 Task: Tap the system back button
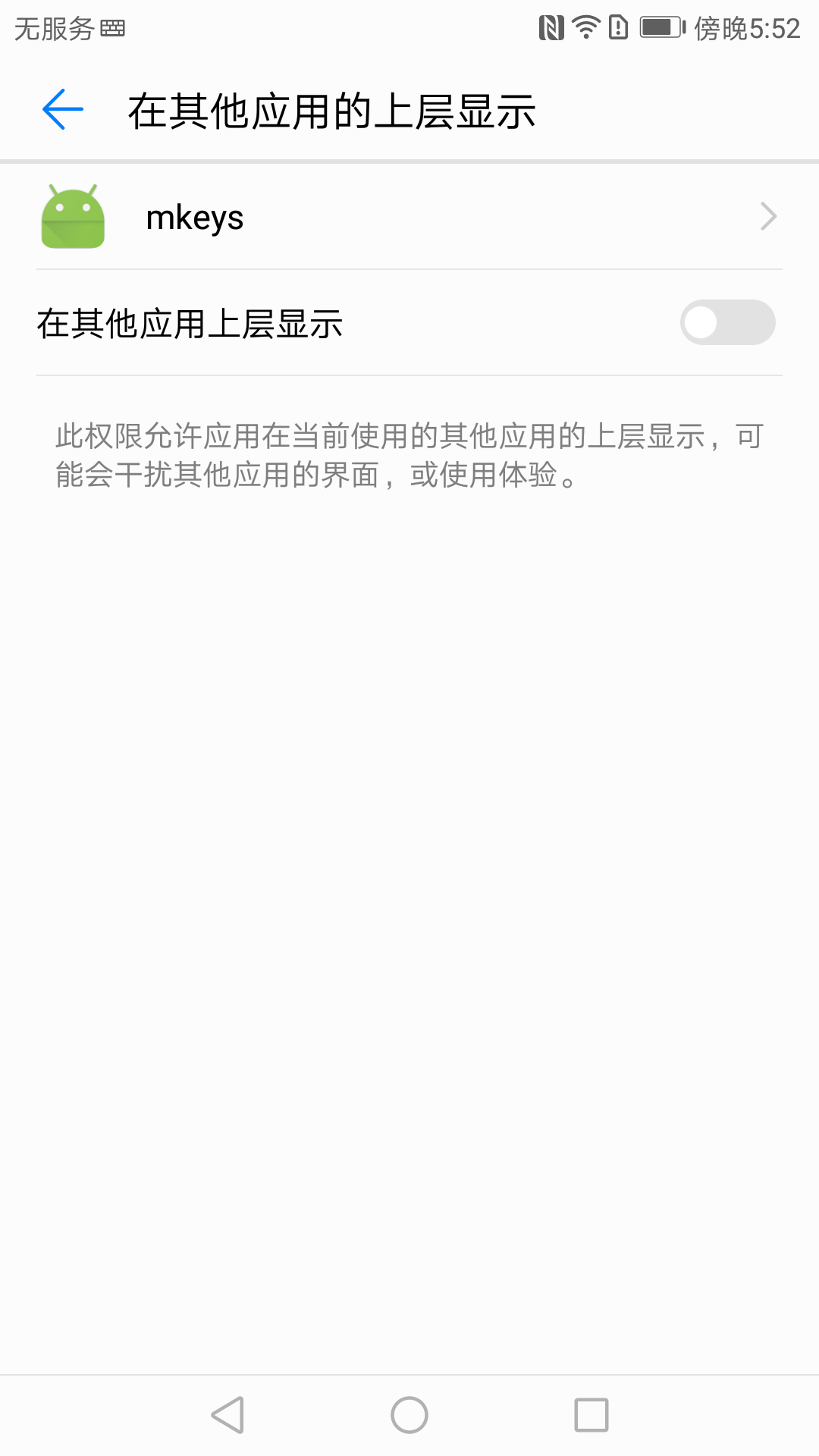click(227, 1415)
